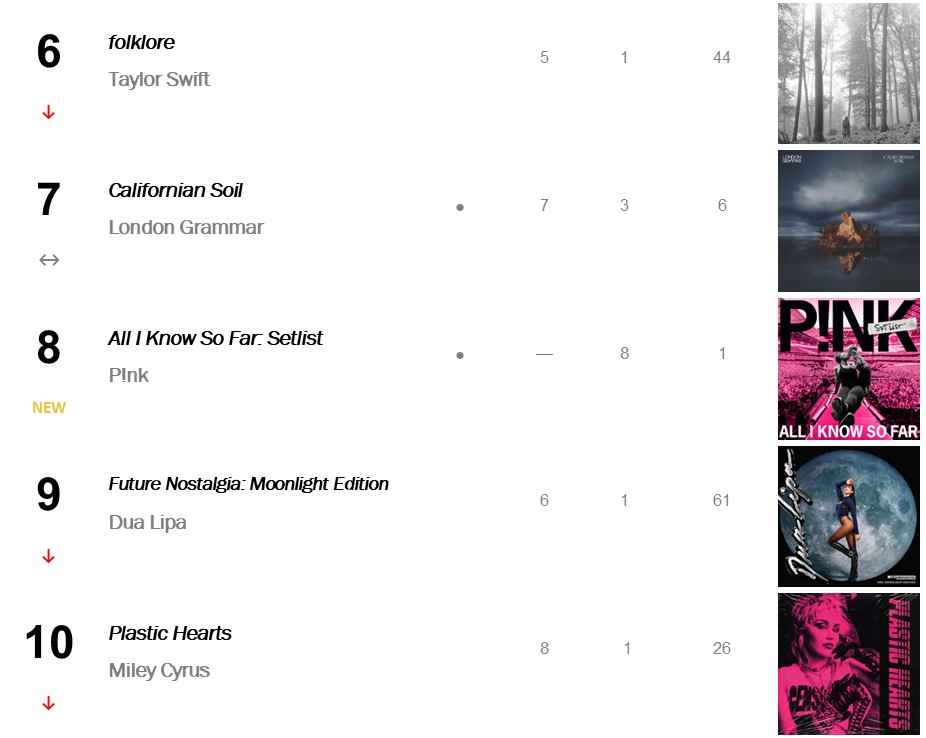View the London Grammar album cover
This screenshot has width=926, height=738.
point(848,221)
